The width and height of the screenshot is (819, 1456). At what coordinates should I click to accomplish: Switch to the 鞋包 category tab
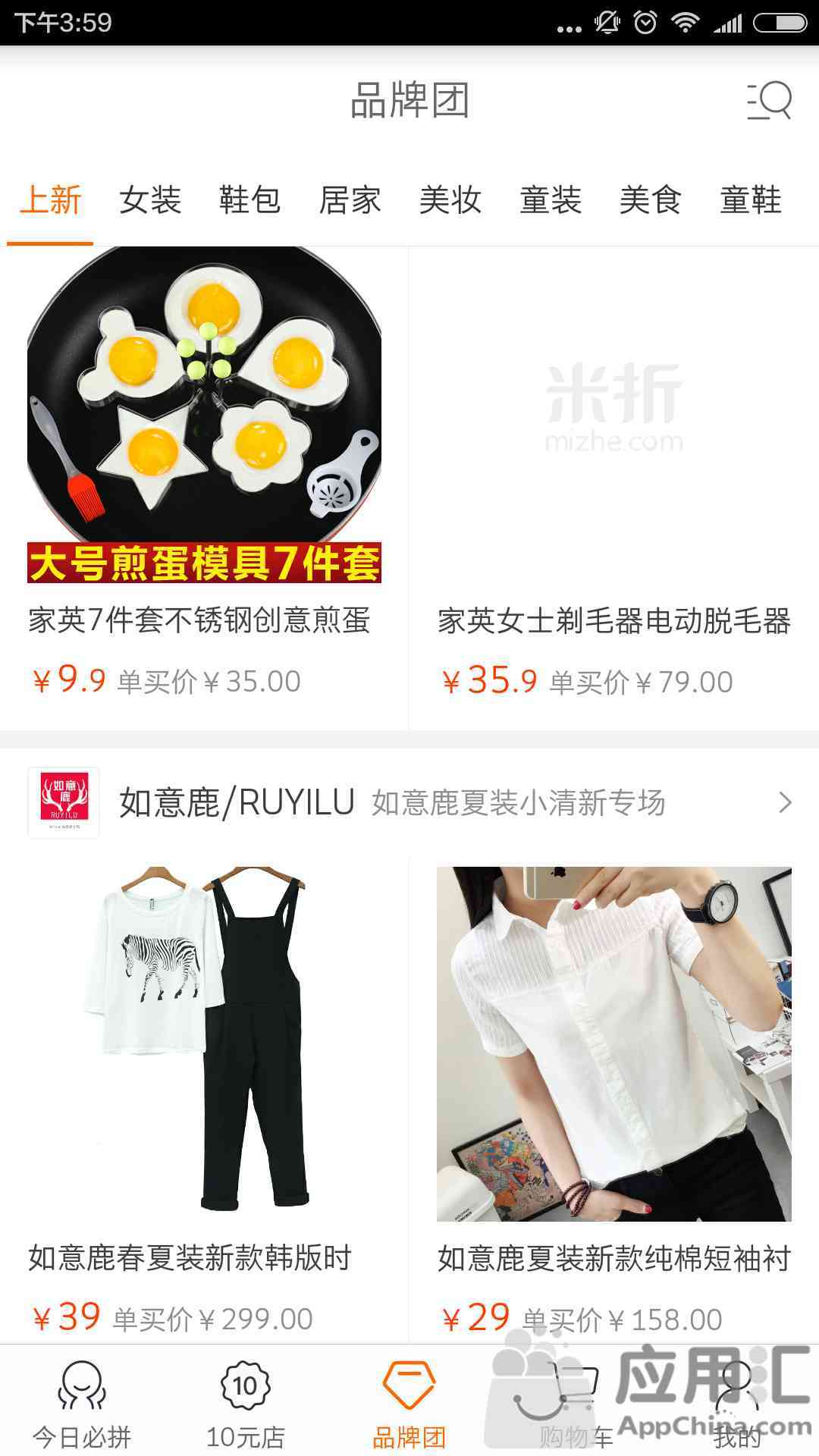[249, 201]
